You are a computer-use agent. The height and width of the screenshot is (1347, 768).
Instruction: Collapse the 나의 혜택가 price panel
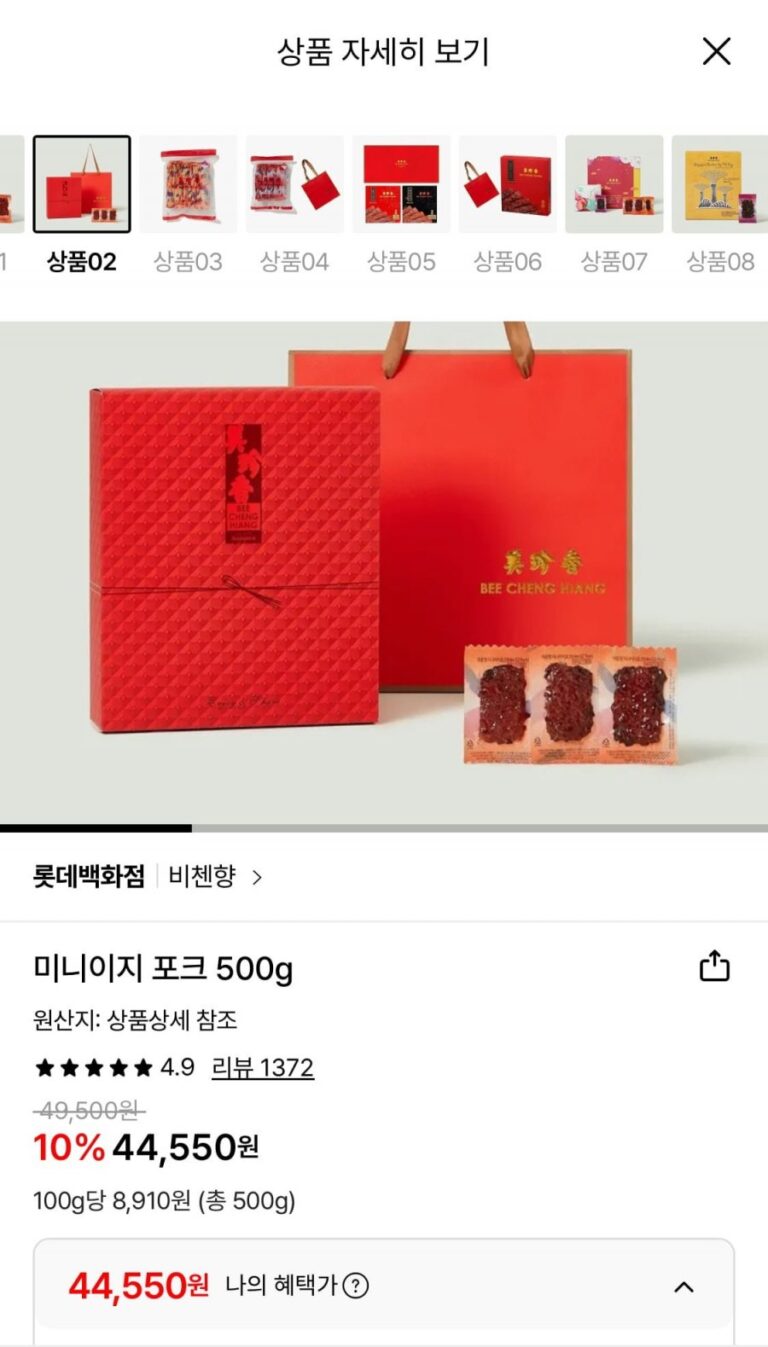coord(683,1287)
